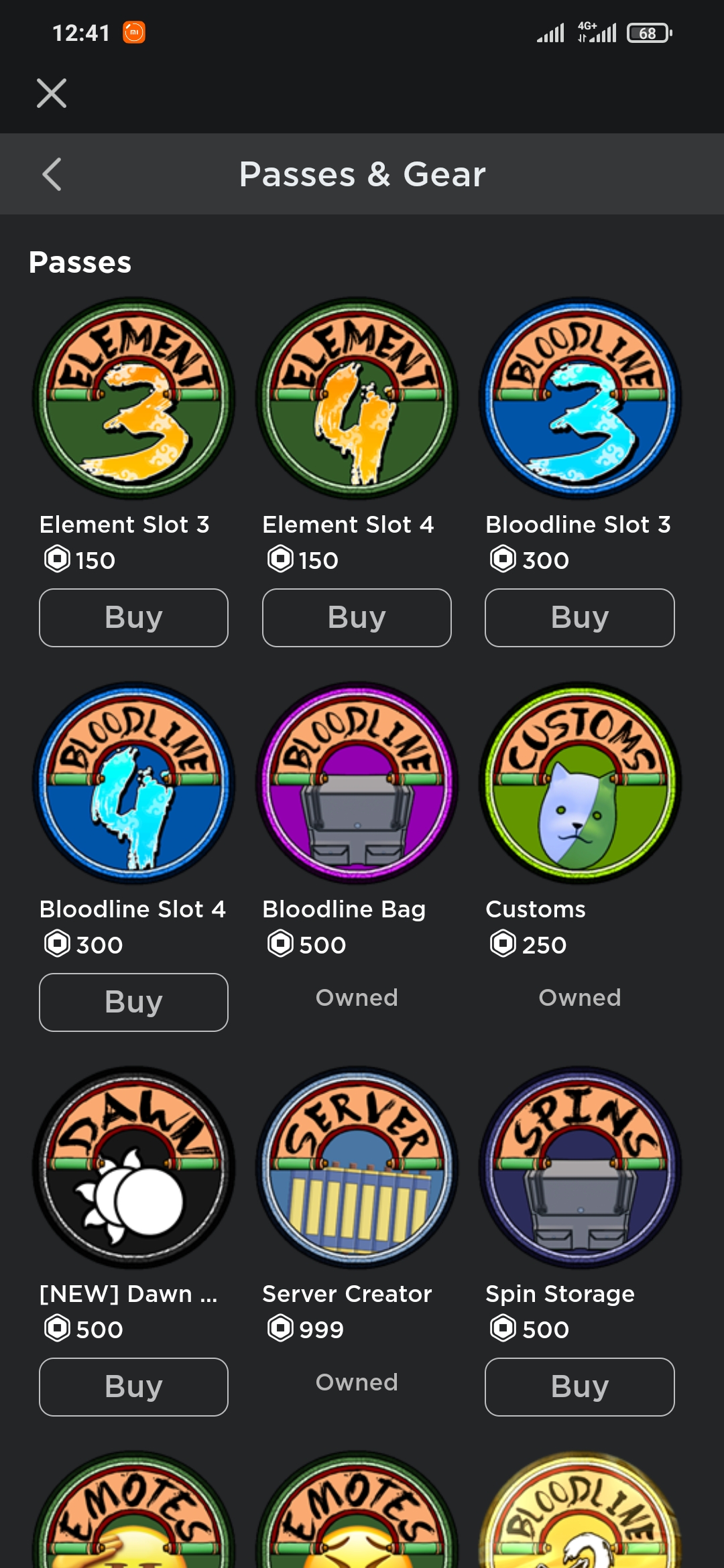The width and height of the screenshot is (724, 1568).
Task: Buy the Element Slot 4 pass
Action: point(357,618)
